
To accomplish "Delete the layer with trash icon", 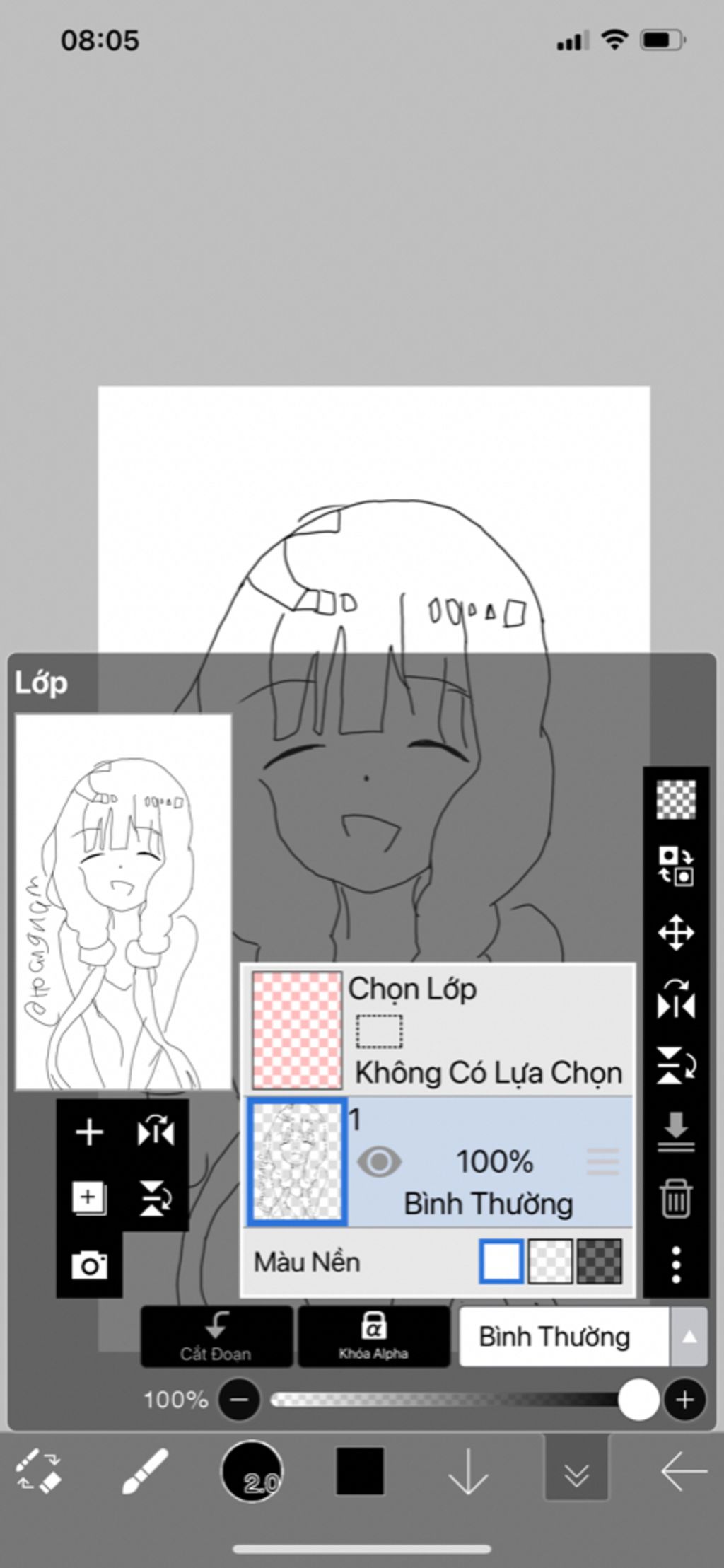I will click(676, 1199).
